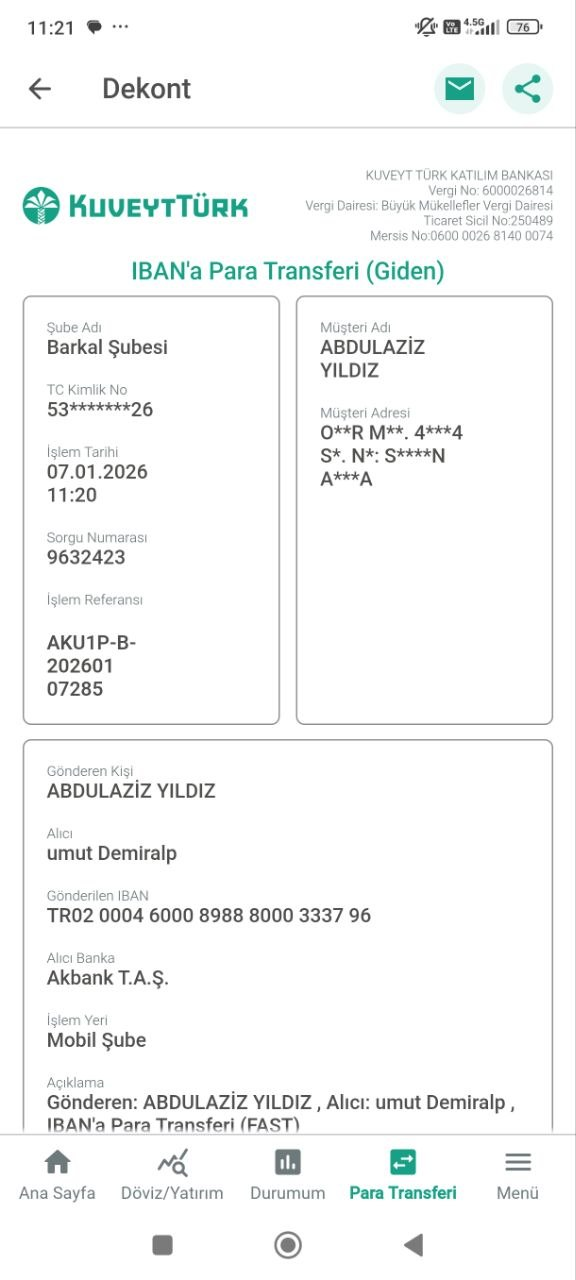Tap the system home button
Image resolution: width=576 pixels, height=1280 pixels.
click(288, 1245)
